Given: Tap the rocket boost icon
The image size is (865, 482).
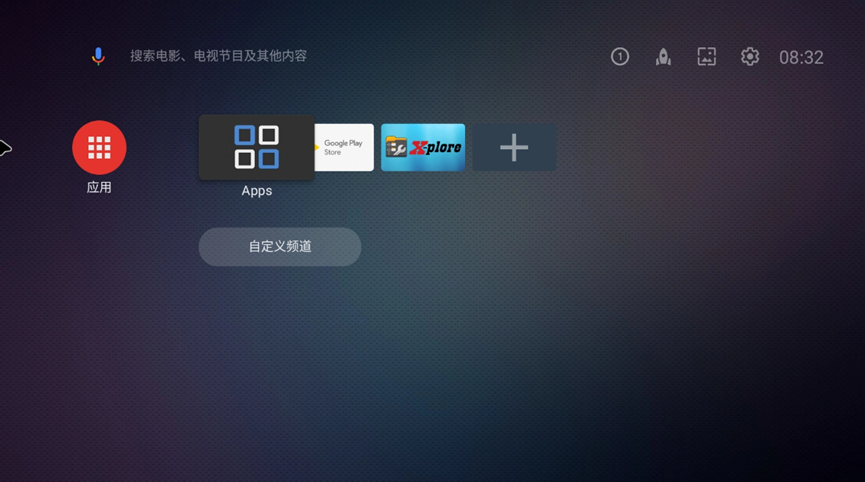Looking at the screenshot, I should (663, 57).
